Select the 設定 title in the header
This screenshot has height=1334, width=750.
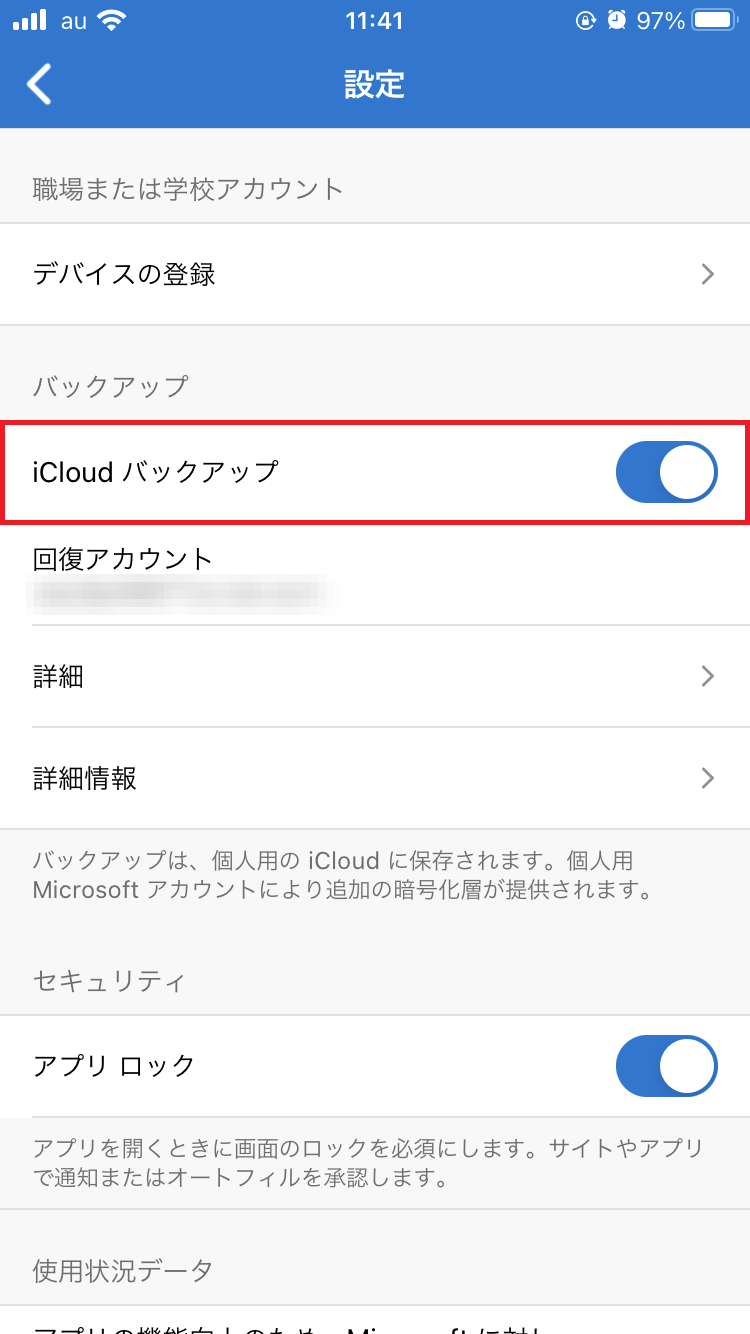point(375,85)
